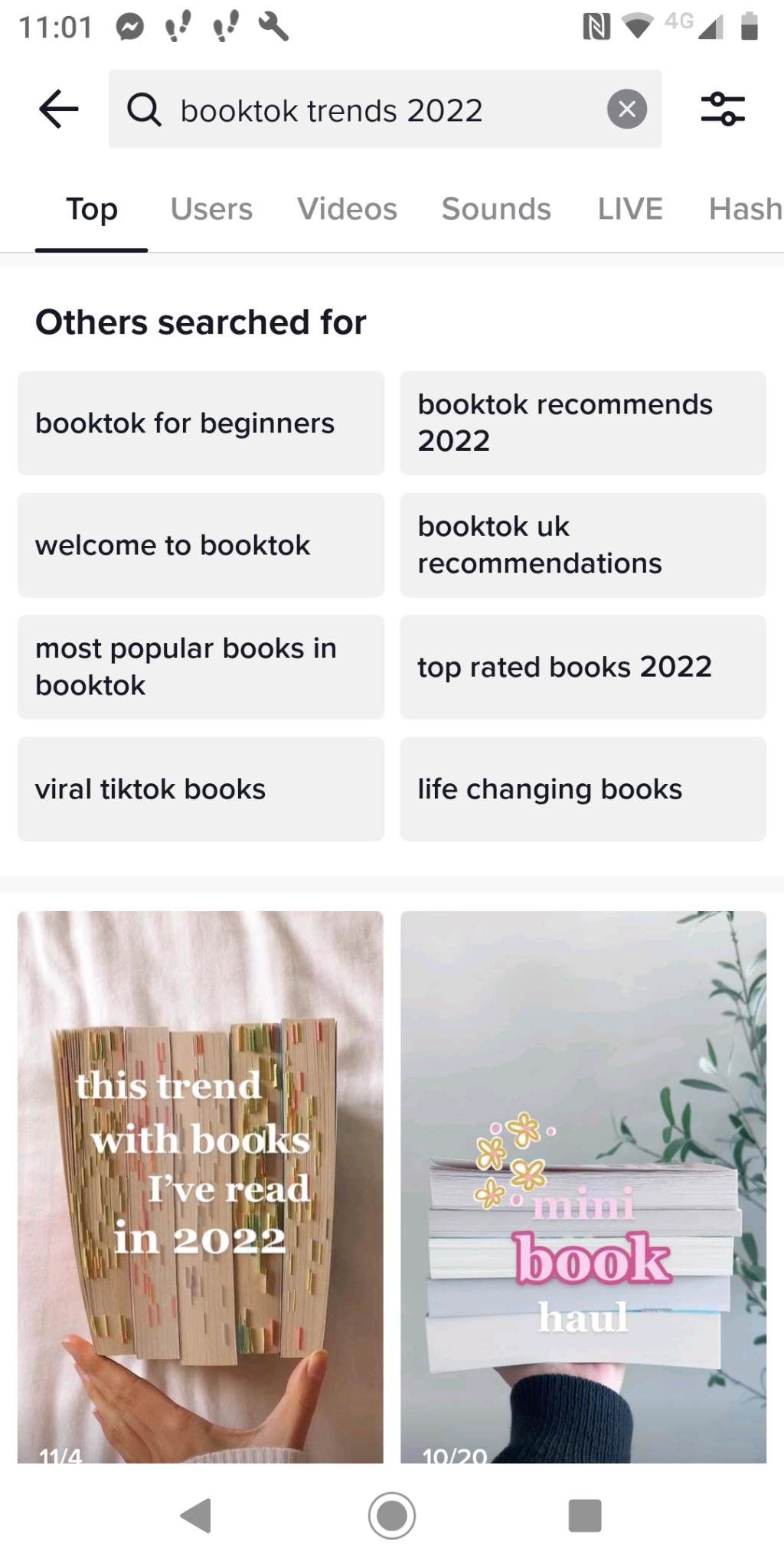Go back using the arrow icon

[59, 109]
